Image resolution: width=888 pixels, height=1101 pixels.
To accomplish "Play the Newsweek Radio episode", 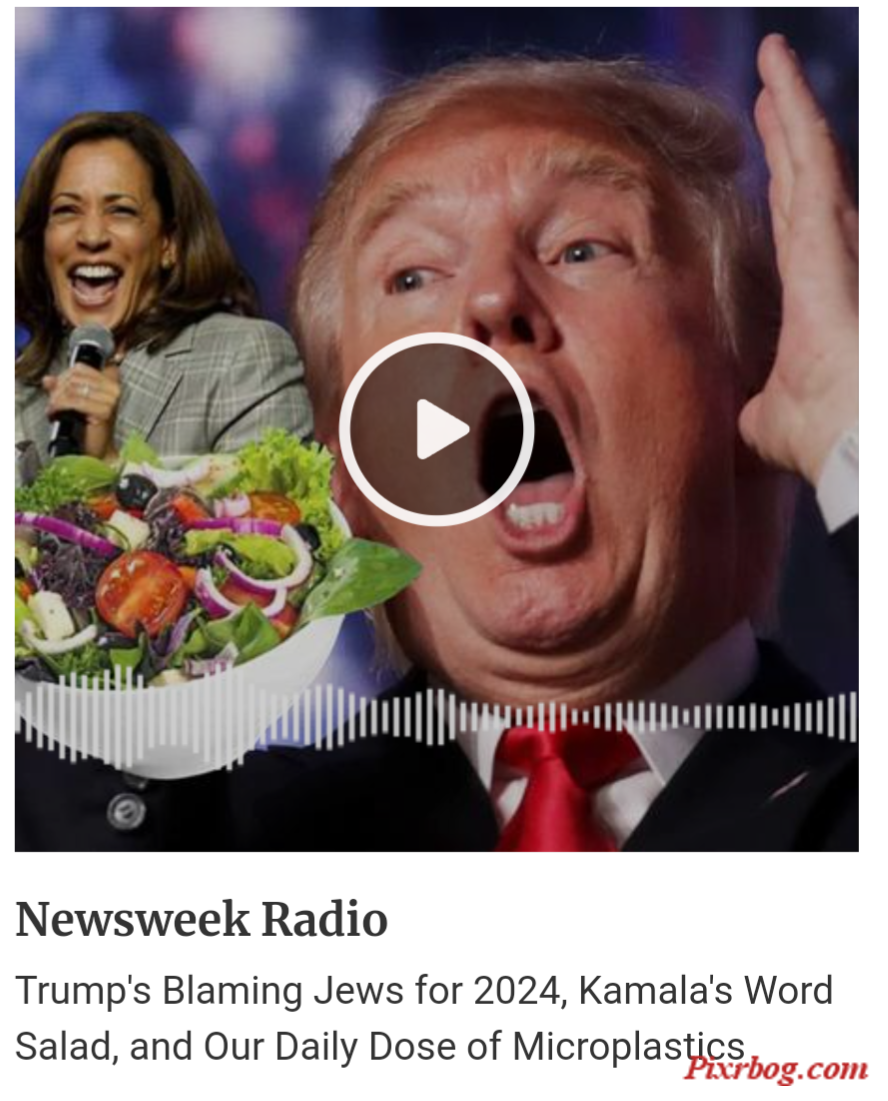I will click(436, 429).
